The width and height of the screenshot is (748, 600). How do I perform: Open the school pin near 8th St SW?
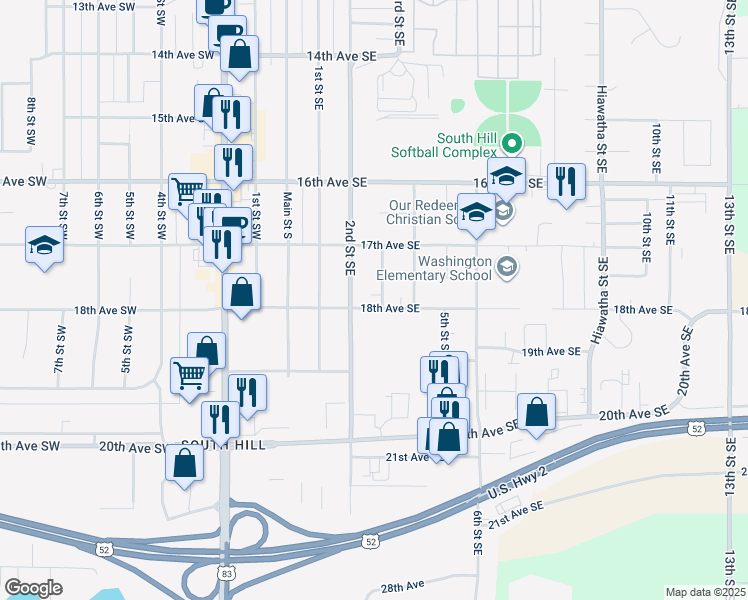[x=44, y=246]
